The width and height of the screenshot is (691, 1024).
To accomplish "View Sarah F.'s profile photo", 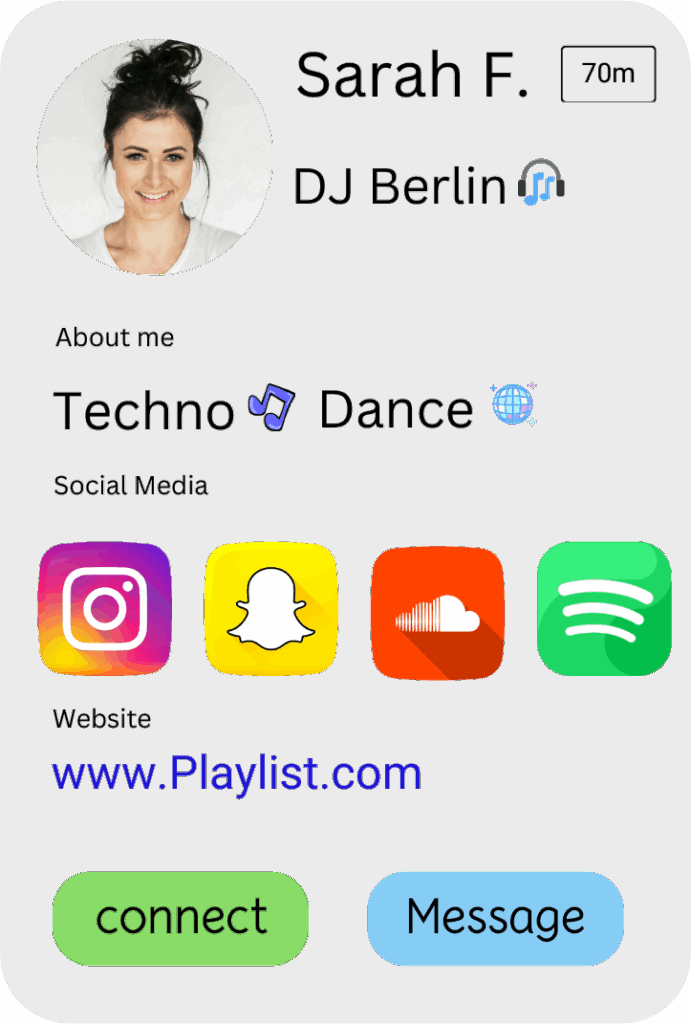I will click(155, 157).
